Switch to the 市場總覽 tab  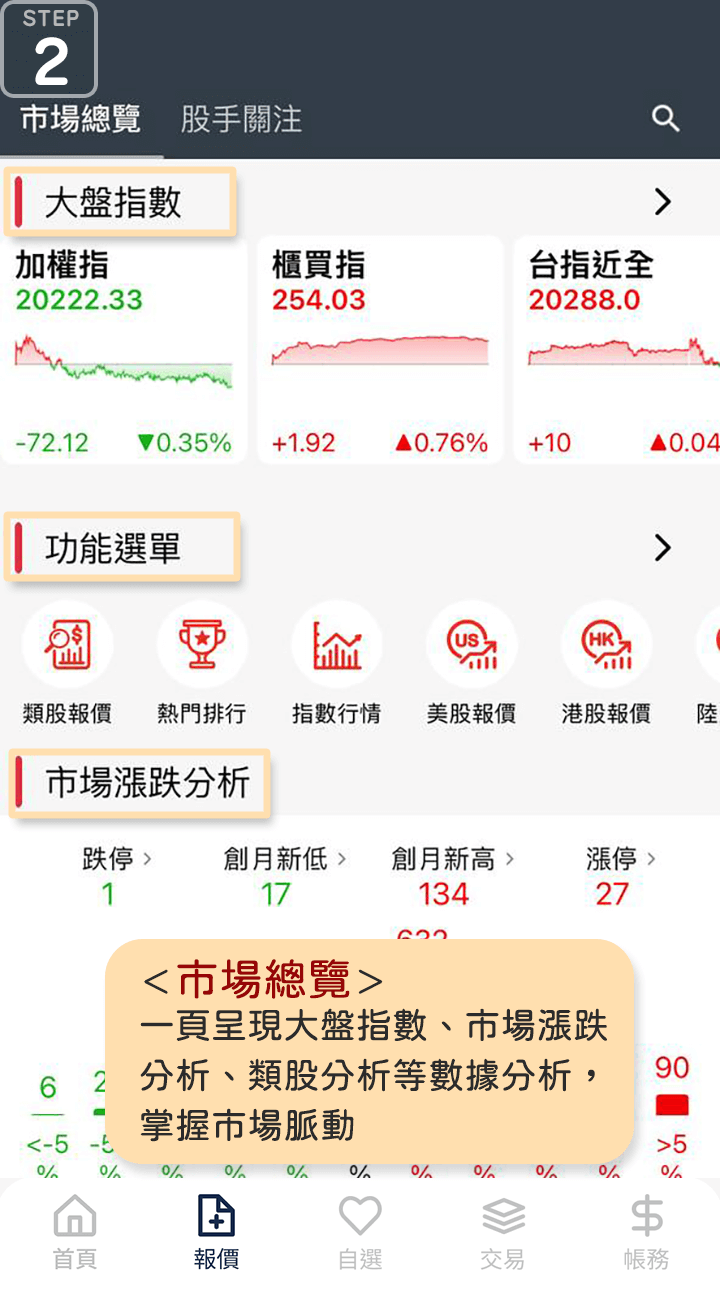81,120
